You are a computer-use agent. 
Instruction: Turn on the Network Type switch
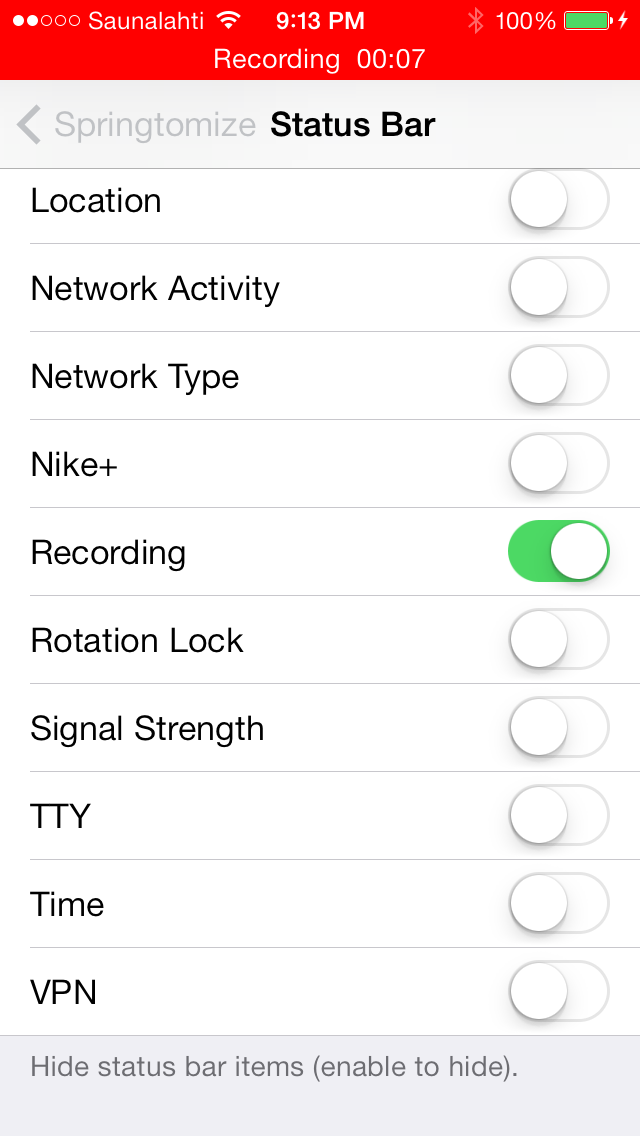point(559,375)
